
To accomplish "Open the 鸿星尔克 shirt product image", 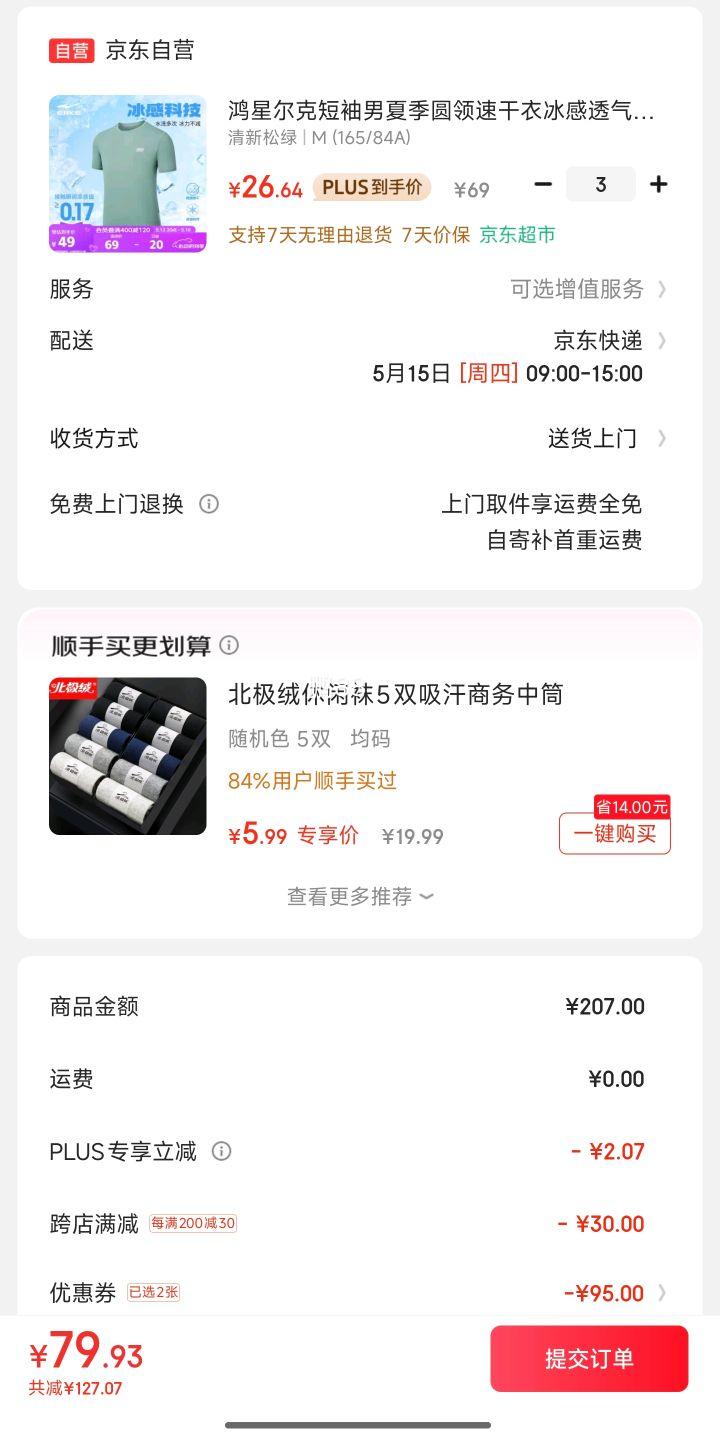I will pos(128,174).
